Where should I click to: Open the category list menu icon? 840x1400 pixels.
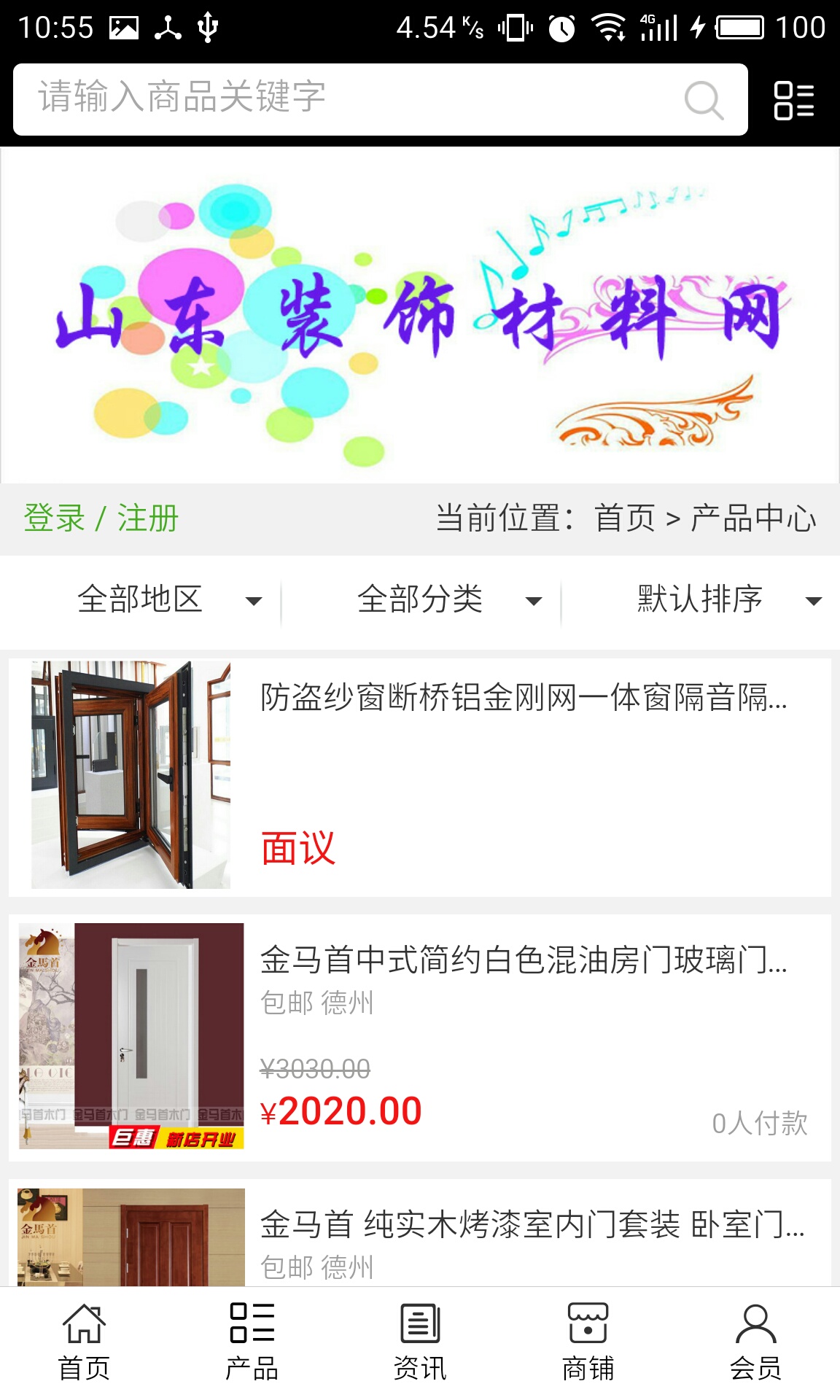pos(793,100)
